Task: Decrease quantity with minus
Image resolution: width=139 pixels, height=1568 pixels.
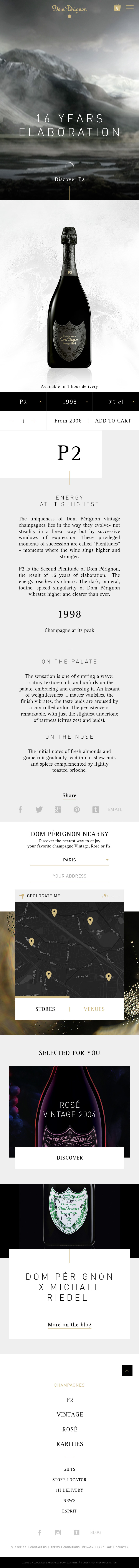Action: [x=12, y=421]
